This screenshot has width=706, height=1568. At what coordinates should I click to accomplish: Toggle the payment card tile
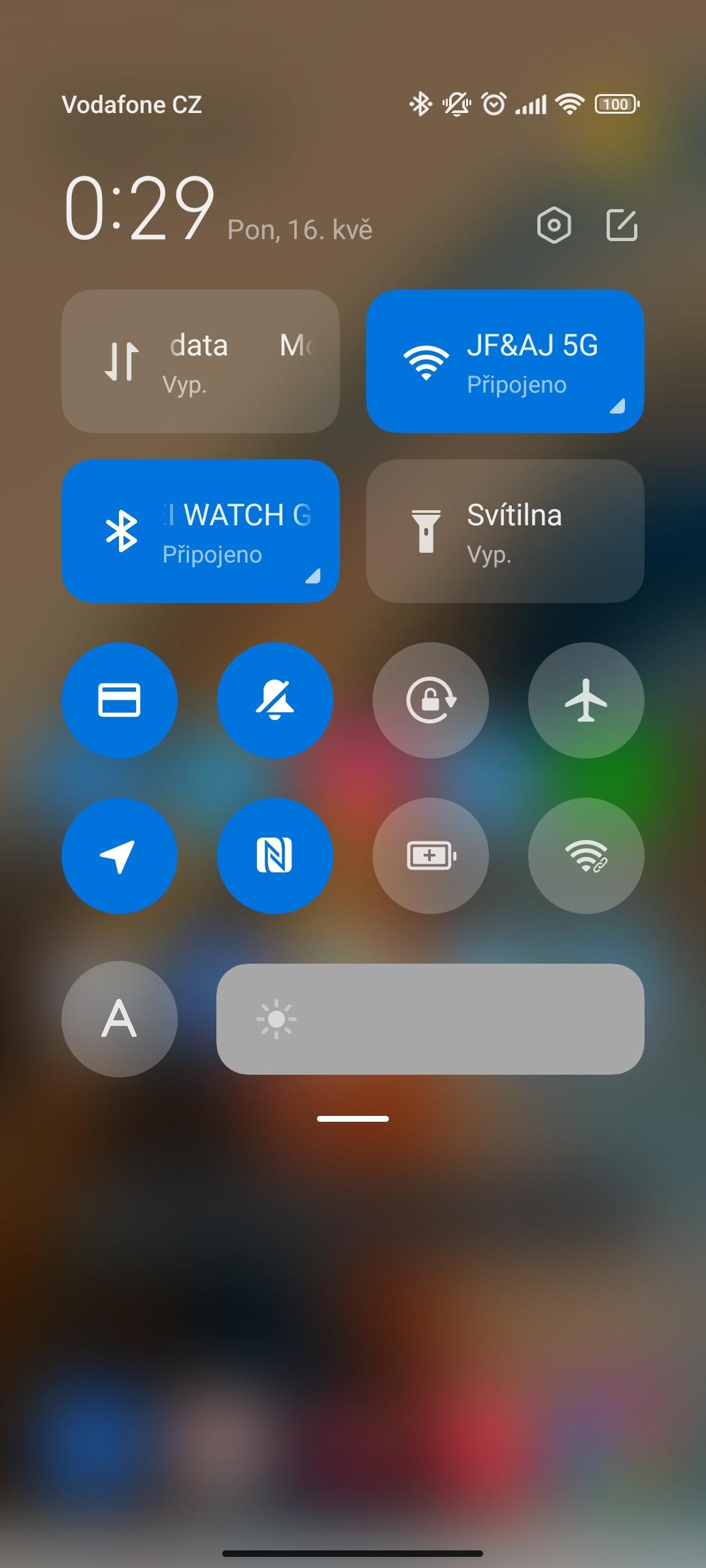(x=120, y=700)
